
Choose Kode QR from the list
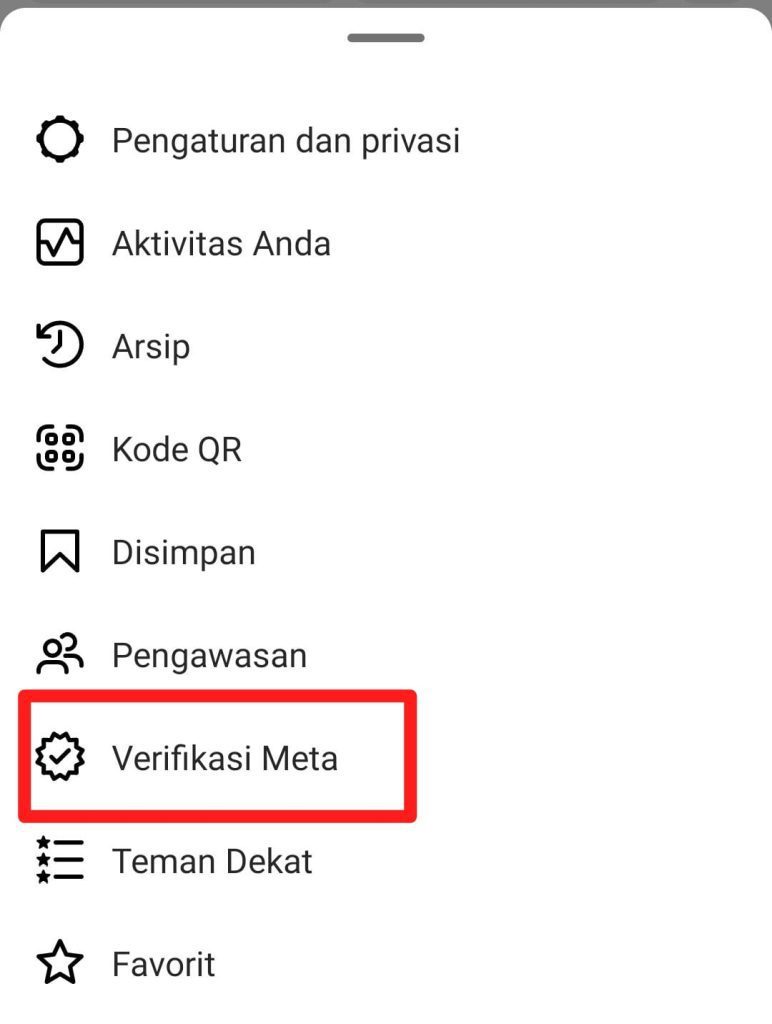tap(178, 449)
